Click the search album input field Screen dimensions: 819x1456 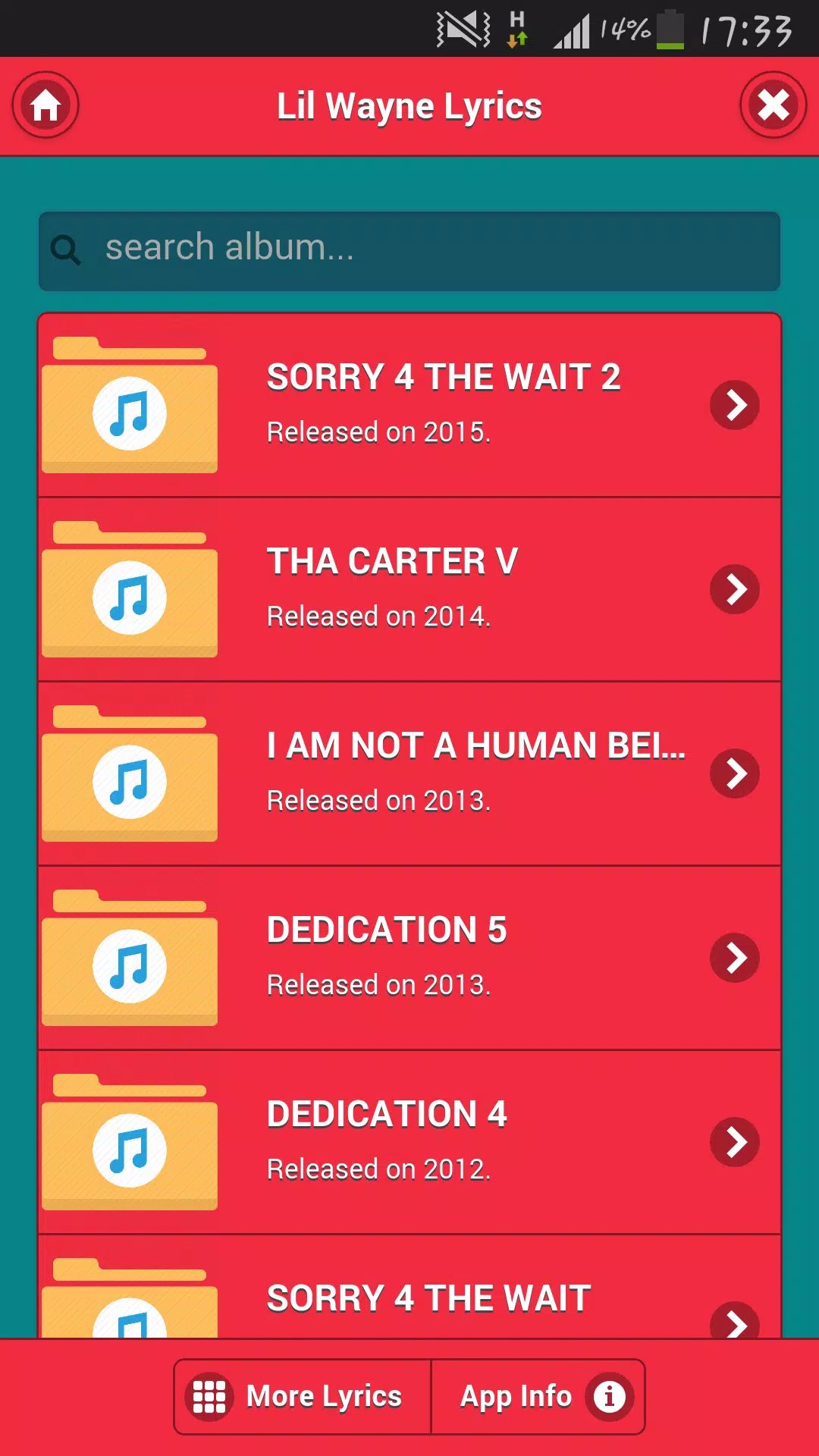409,250
